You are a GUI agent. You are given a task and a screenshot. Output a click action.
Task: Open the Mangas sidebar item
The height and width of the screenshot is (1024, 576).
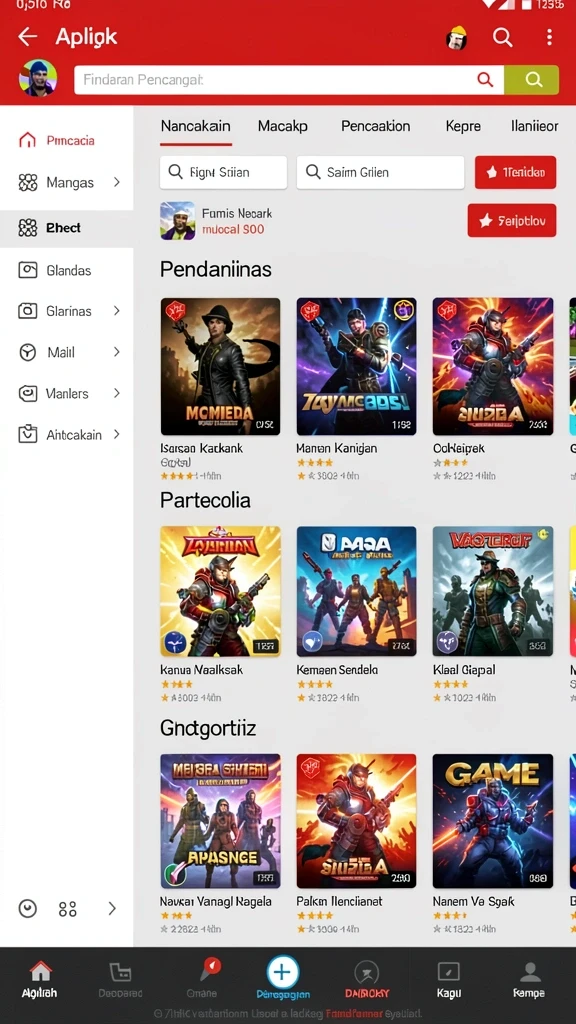(x=67, y=182)
